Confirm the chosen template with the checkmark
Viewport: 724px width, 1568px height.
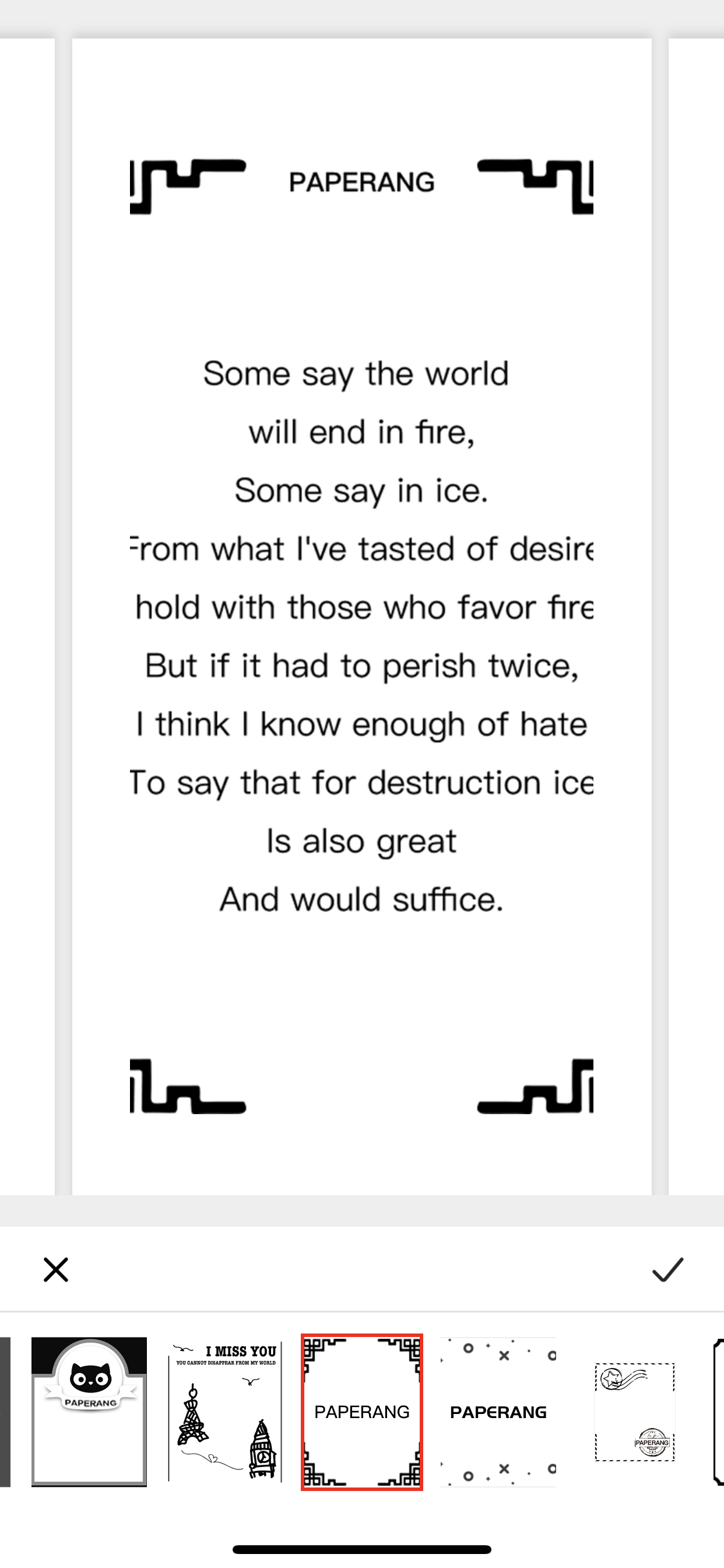point(667,1270)
